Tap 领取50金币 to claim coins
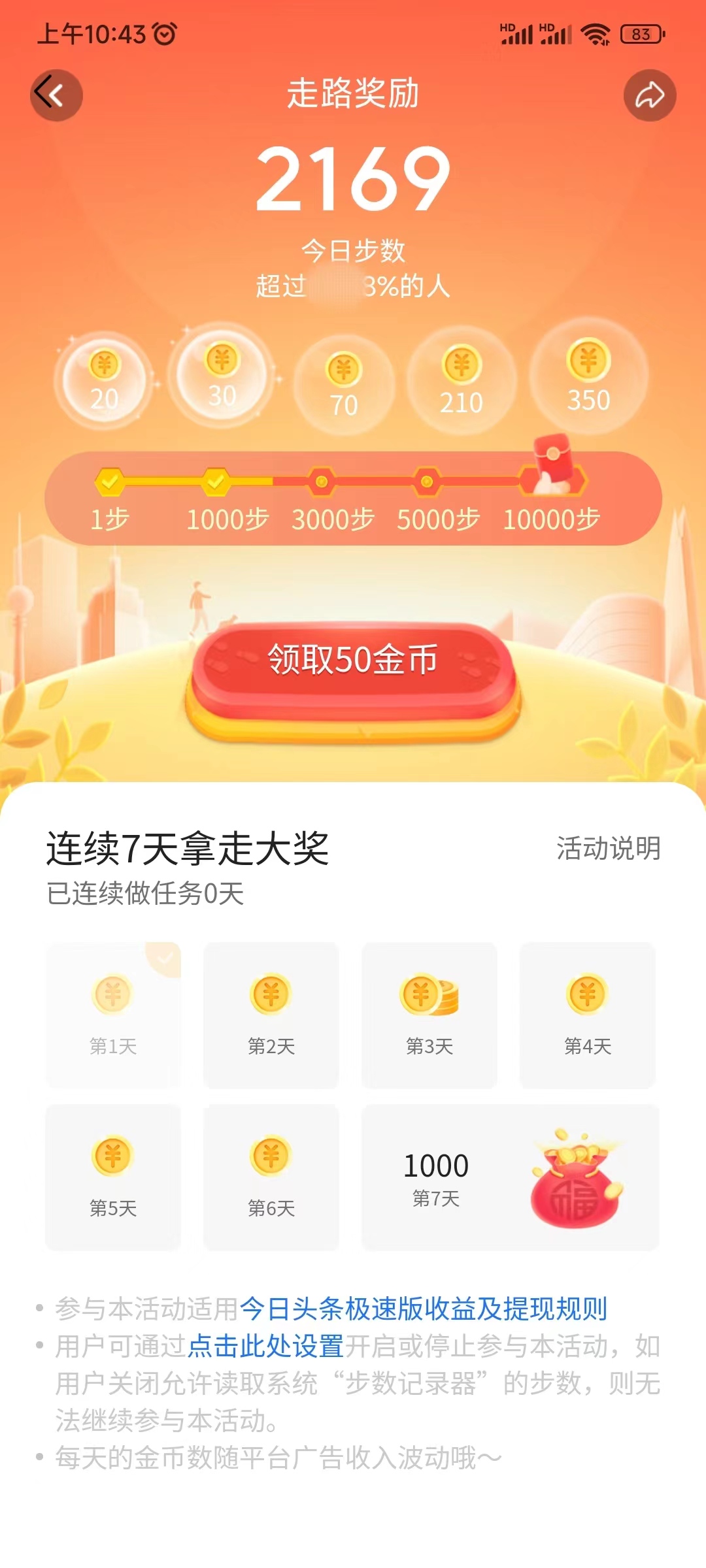 [353, 663]
